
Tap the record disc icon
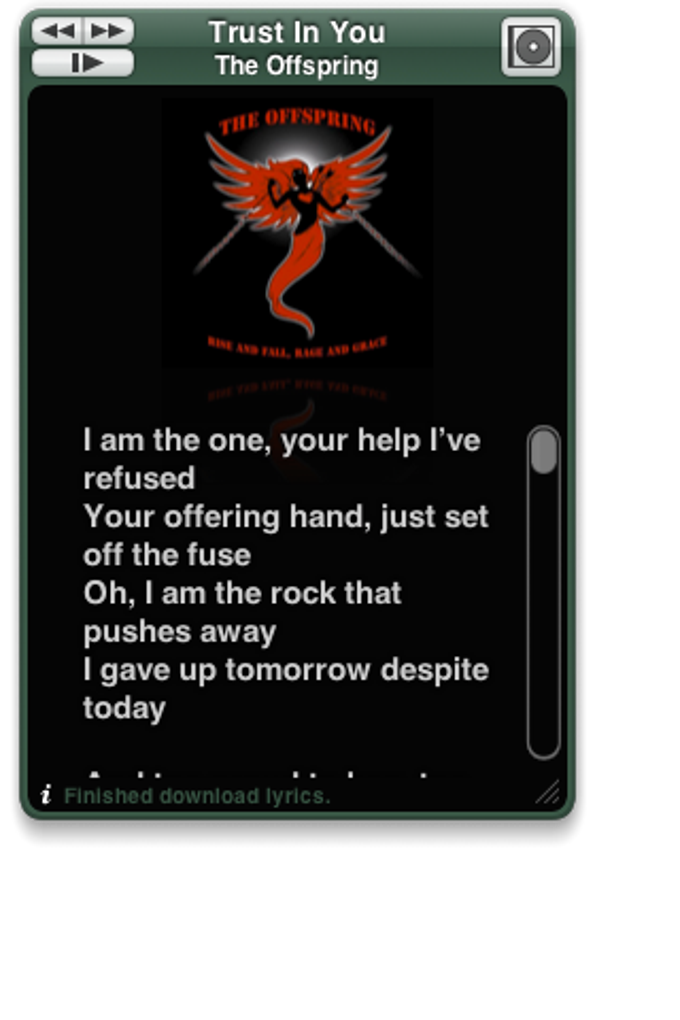pyautogui.click(x=531, y=47)
